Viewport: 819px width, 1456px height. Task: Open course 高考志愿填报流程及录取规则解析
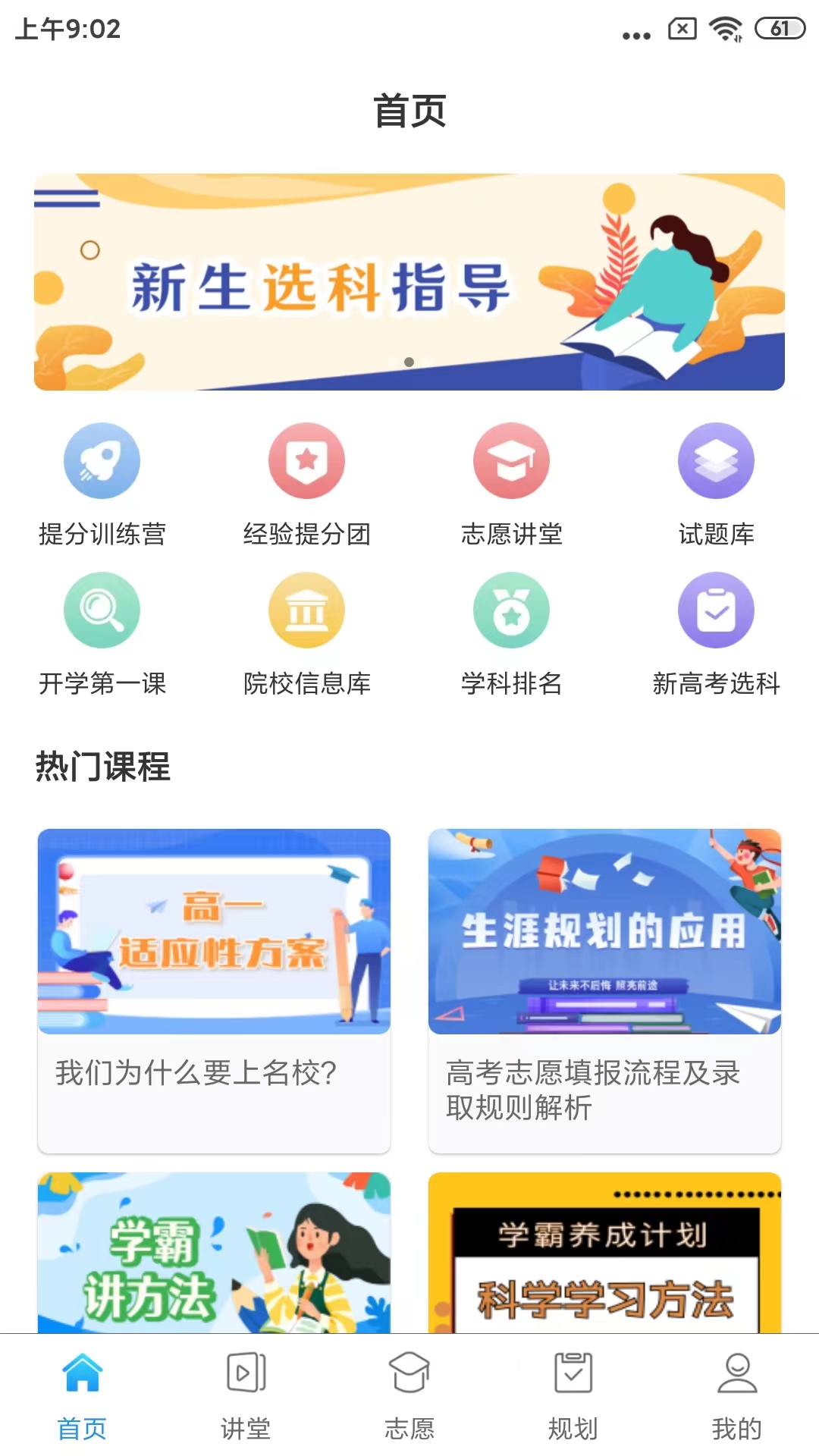click(604, 991)
